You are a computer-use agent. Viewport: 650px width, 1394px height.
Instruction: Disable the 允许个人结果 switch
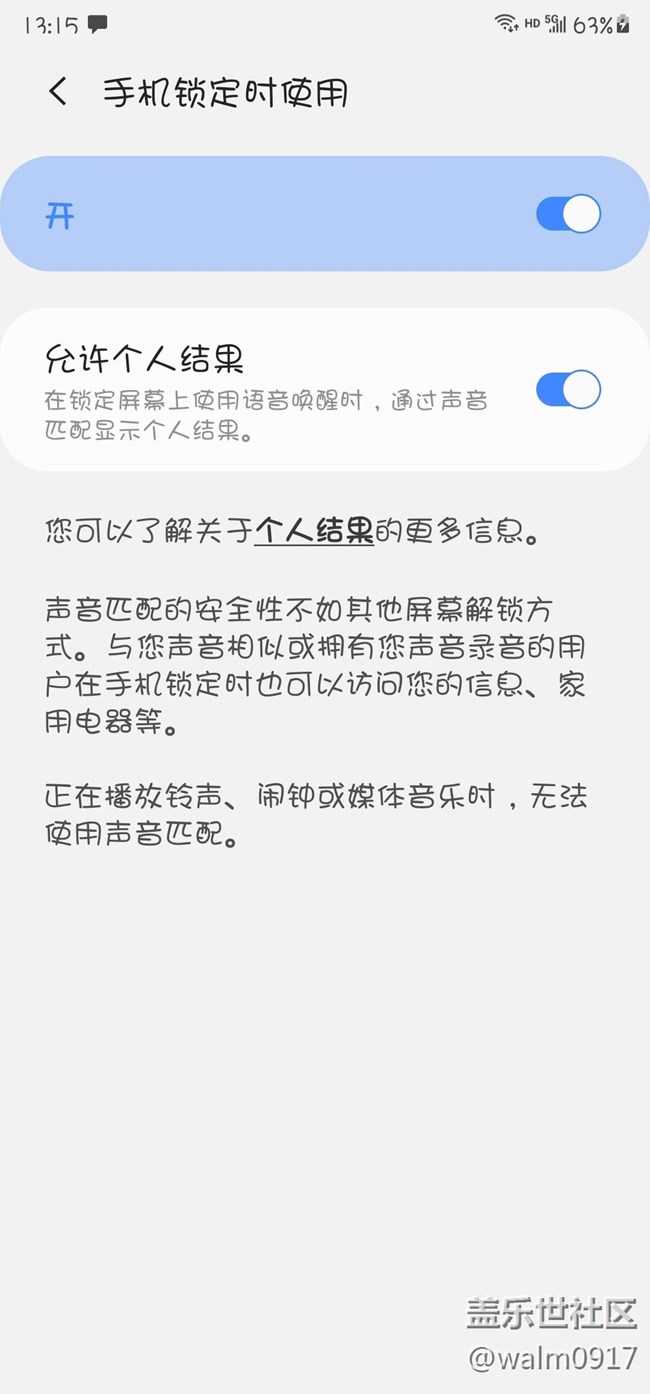point(568,389)
